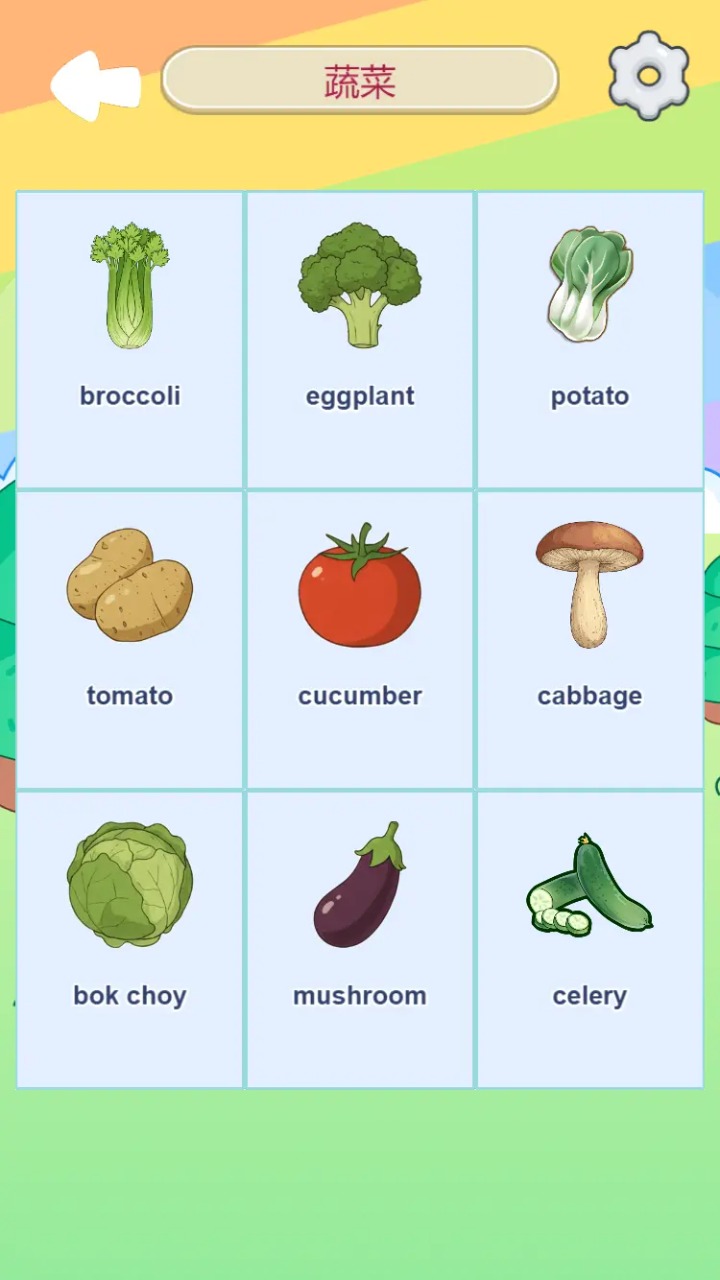Open the settings gear icon
720x1280 pixels.
pos(648,76)
